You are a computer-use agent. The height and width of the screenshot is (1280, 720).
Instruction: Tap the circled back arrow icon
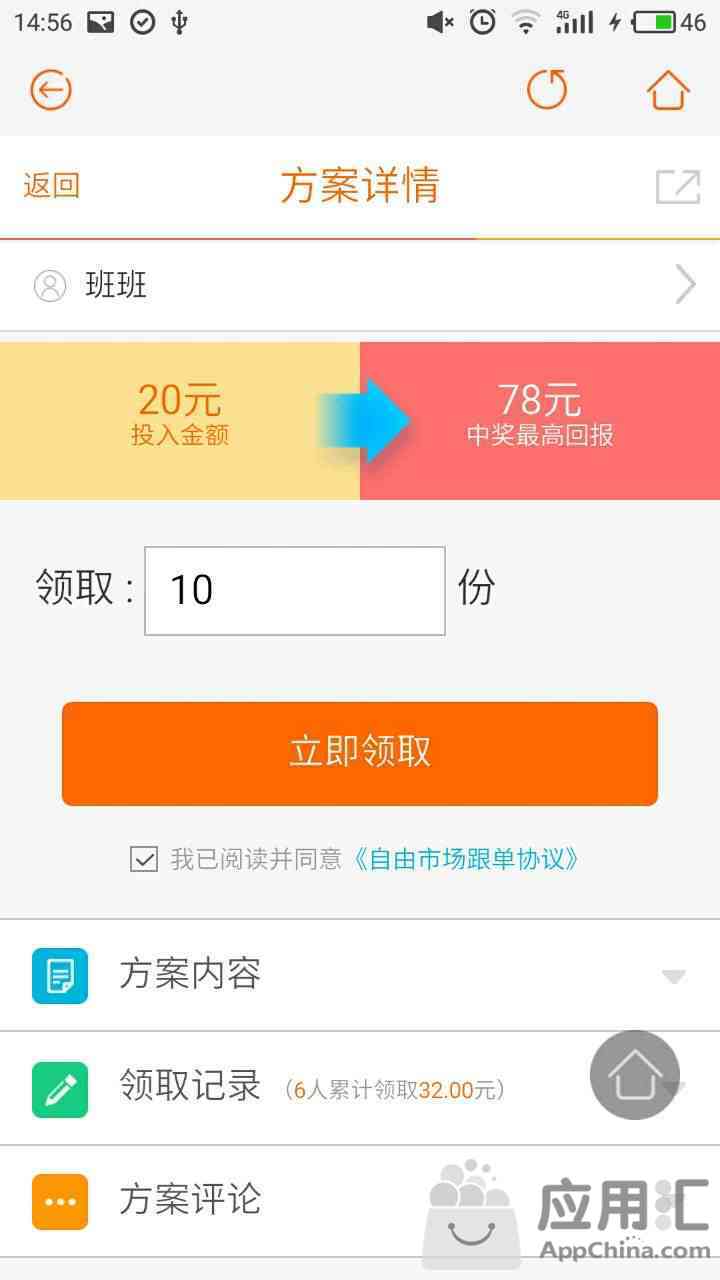[x=50, y=90]
